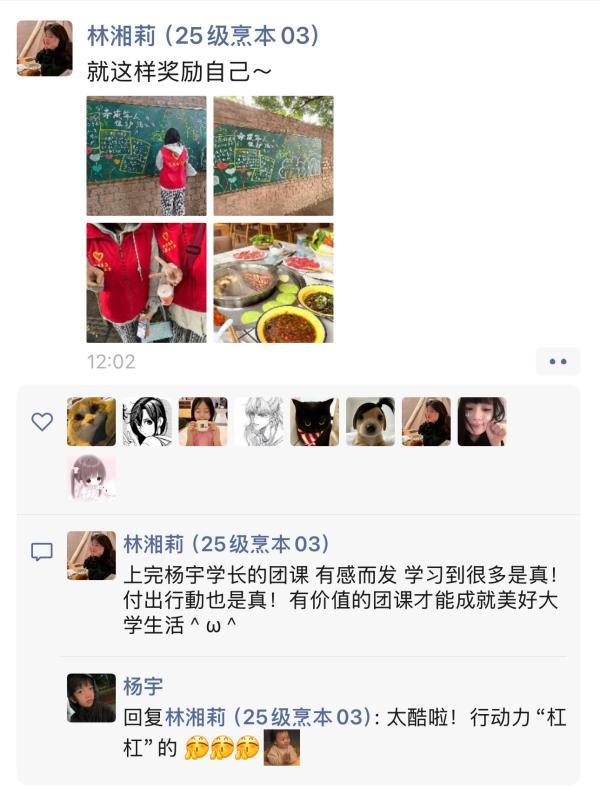The image size is (600, 788).
Task: Open the first liker's yellow avatar
Action: click(91, 422)
